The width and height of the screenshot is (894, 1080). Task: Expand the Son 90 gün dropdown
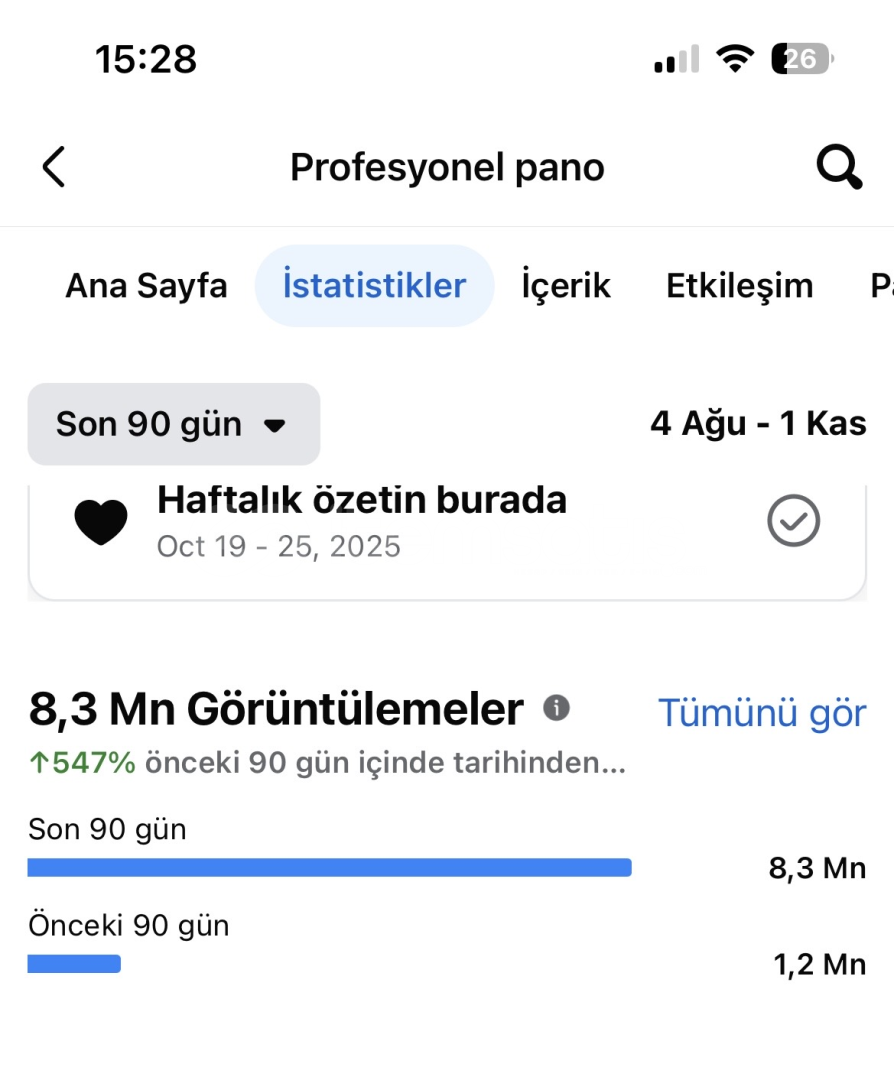173,424
